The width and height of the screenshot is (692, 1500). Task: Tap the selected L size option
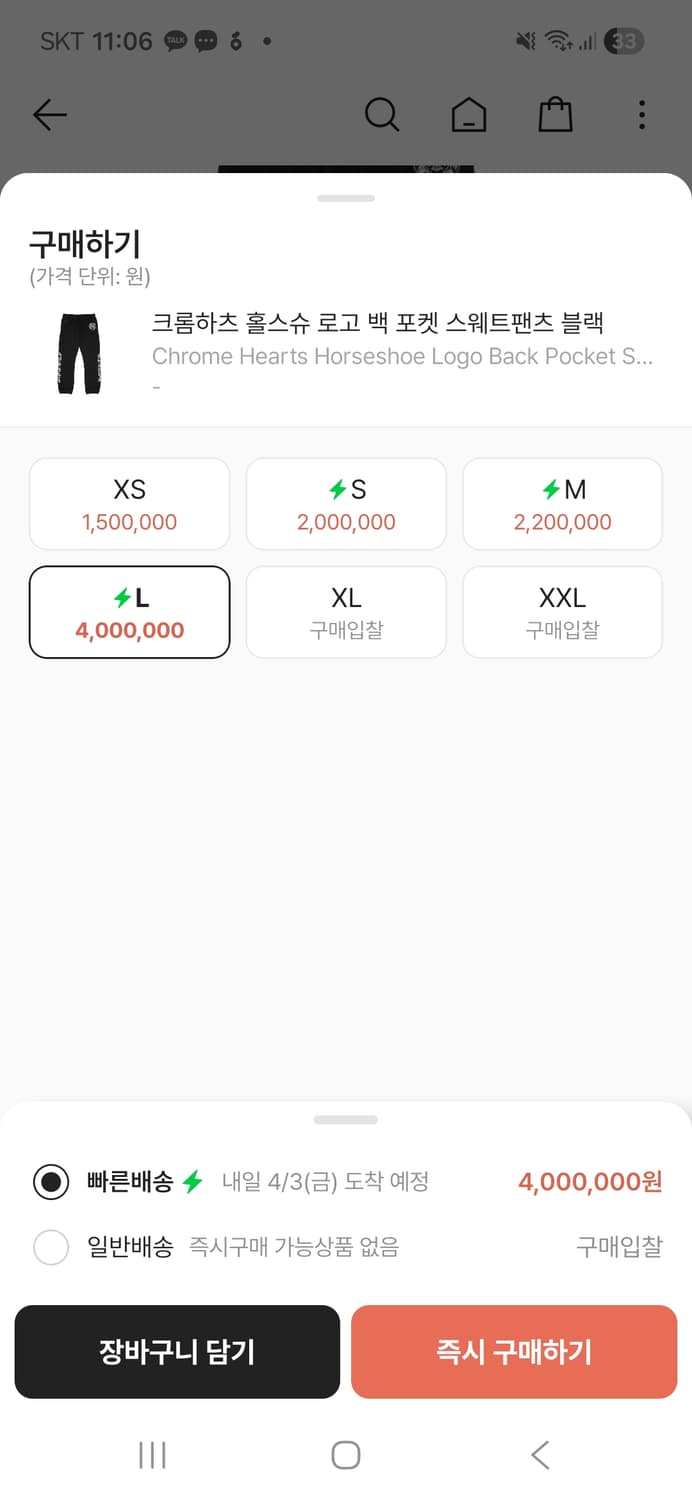coord(130,612)
